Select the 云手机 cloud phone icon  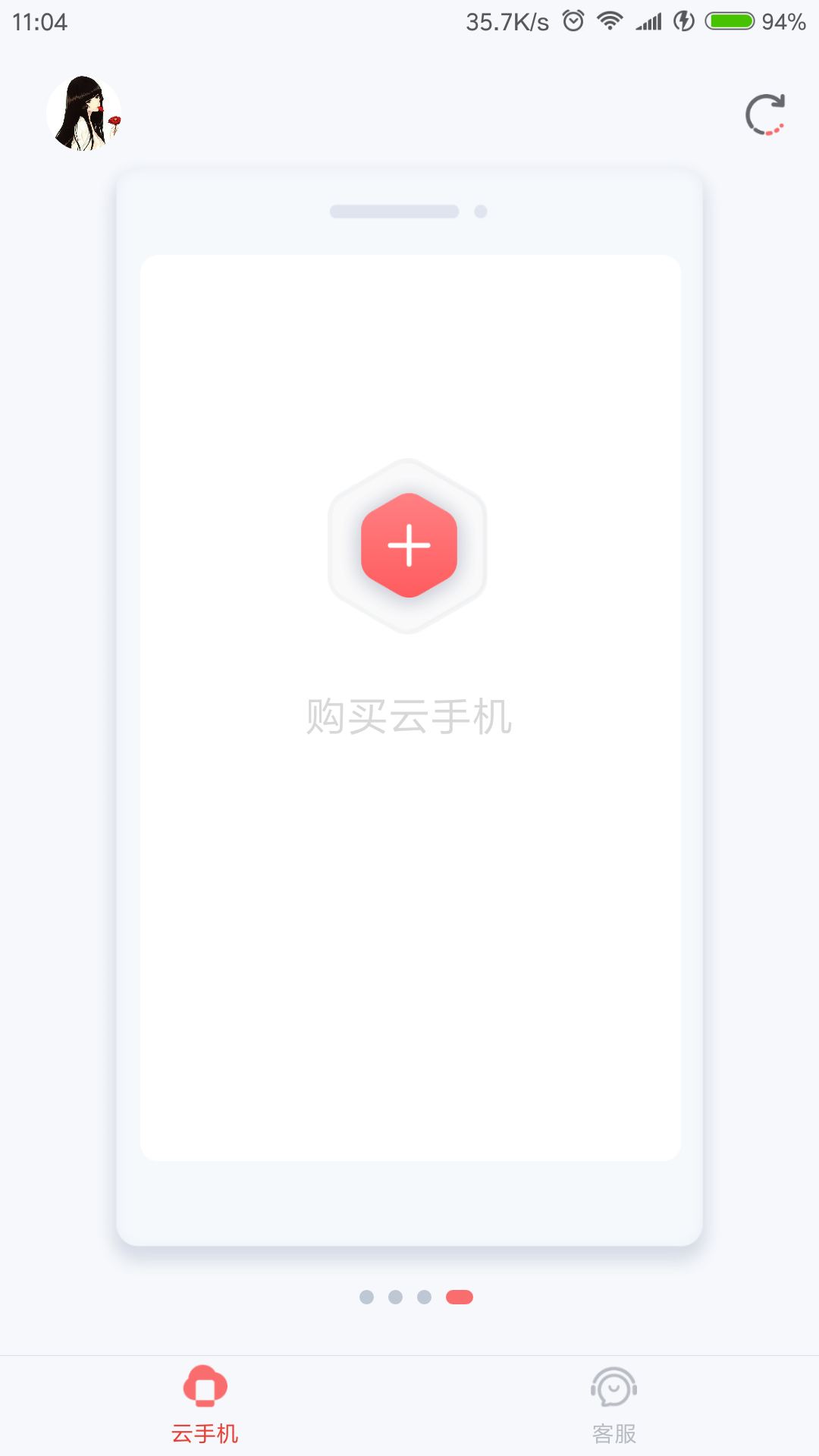(205, 1388)
